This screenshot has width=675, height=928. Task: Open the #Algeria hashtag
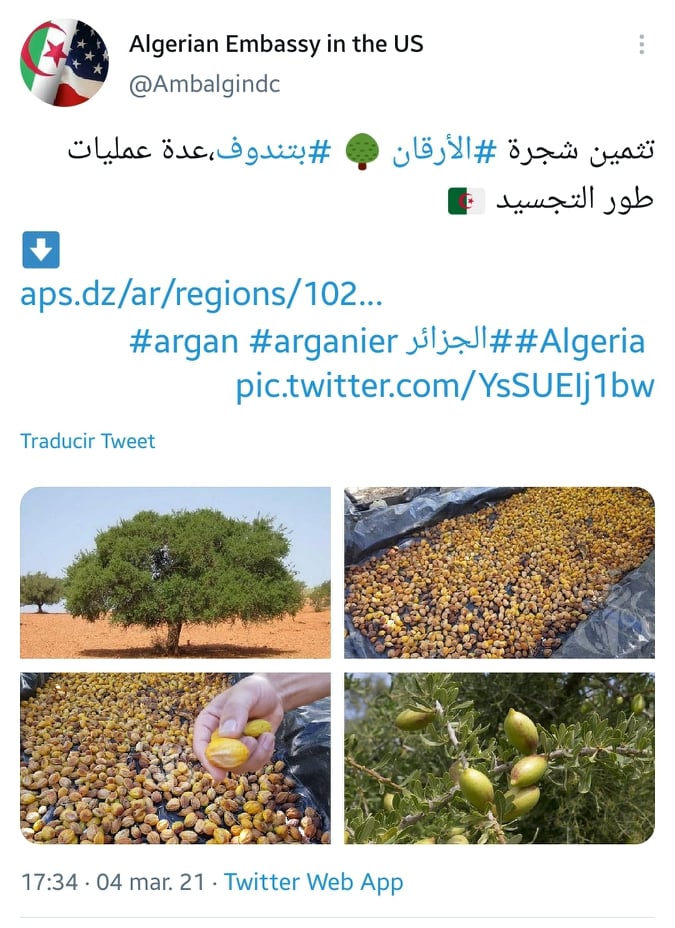pos(585,342)
